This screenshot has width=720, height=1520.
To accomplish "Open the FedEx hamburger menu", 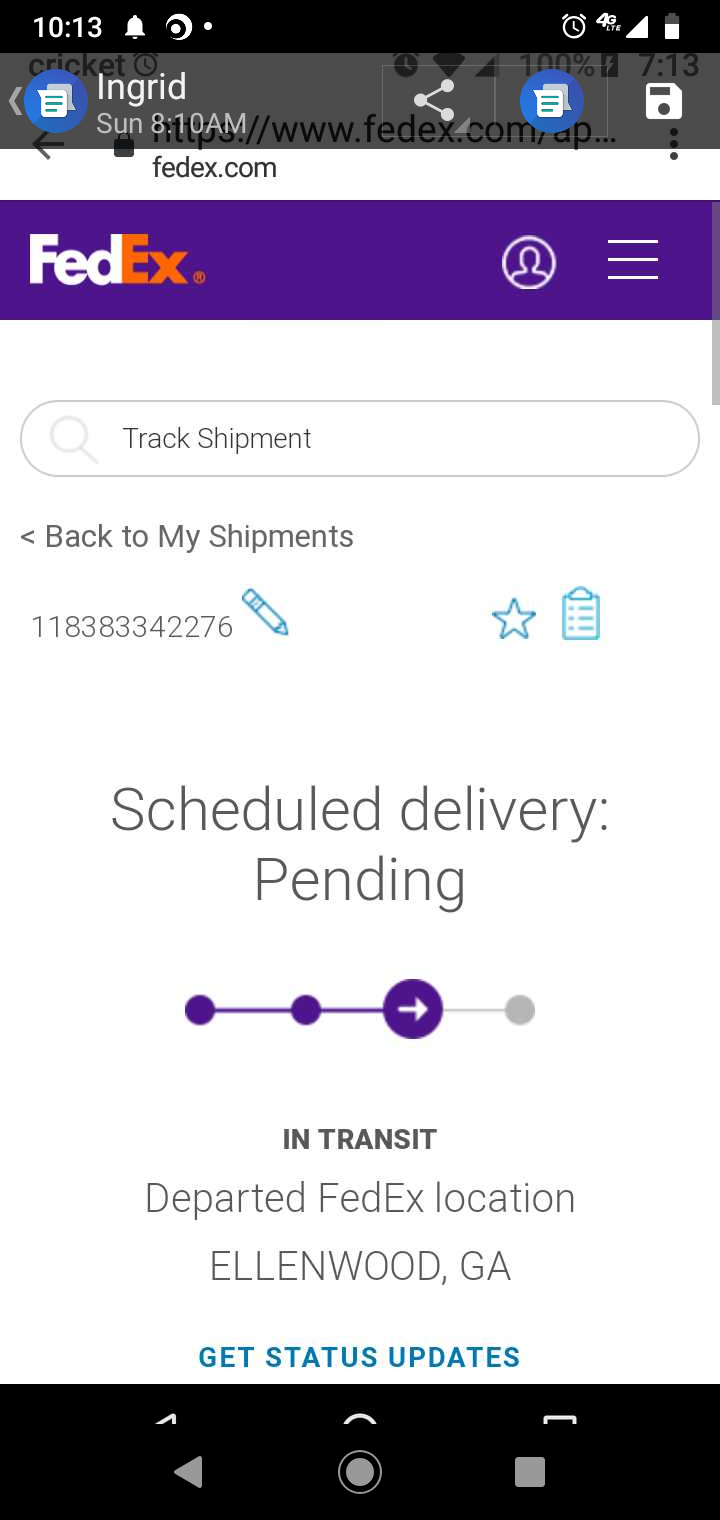I will (x=632, y=260).
